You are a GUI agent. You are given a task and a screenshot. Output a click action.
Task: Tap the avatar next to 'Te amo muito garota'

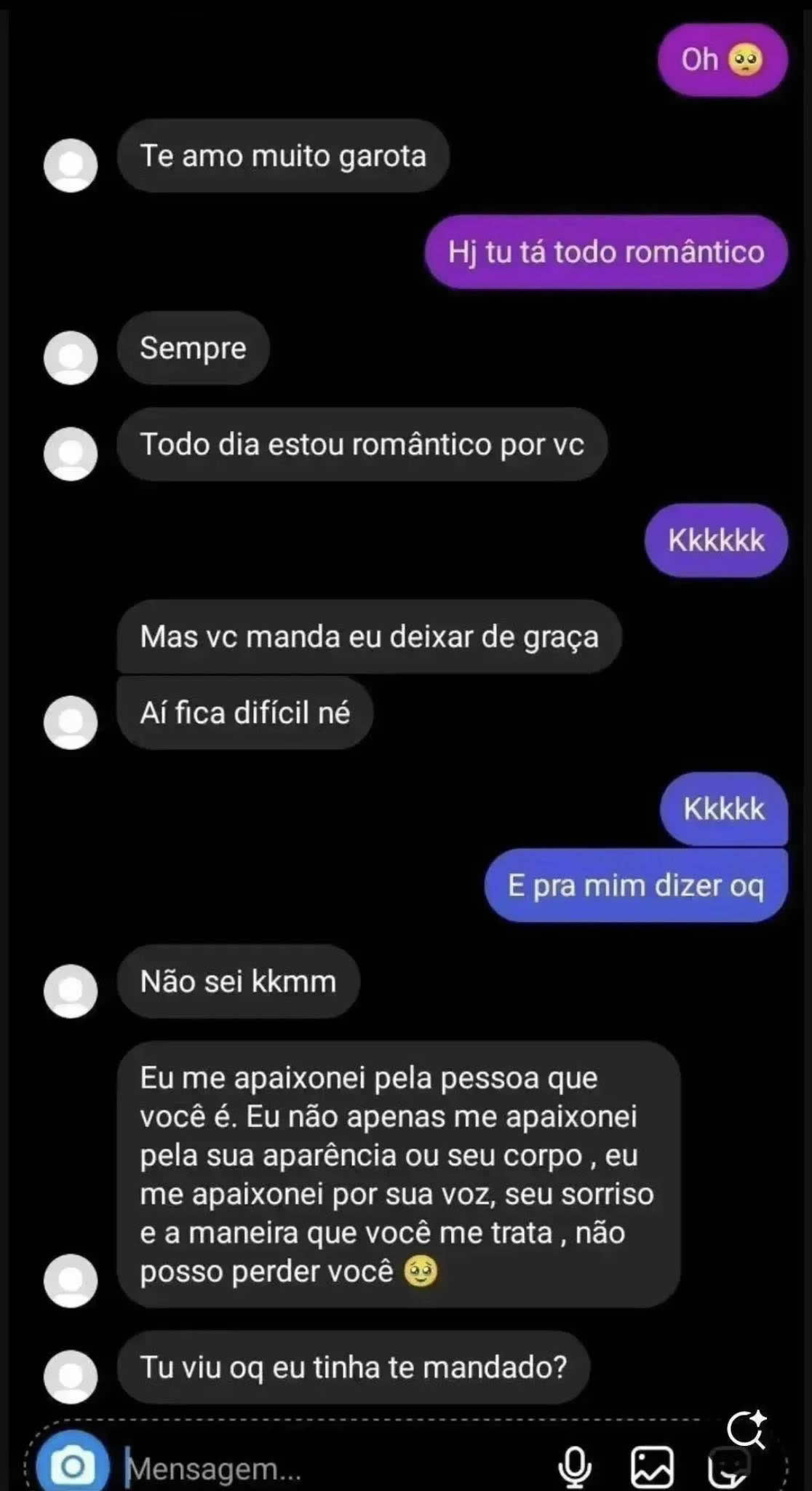(x=71, y=165)
